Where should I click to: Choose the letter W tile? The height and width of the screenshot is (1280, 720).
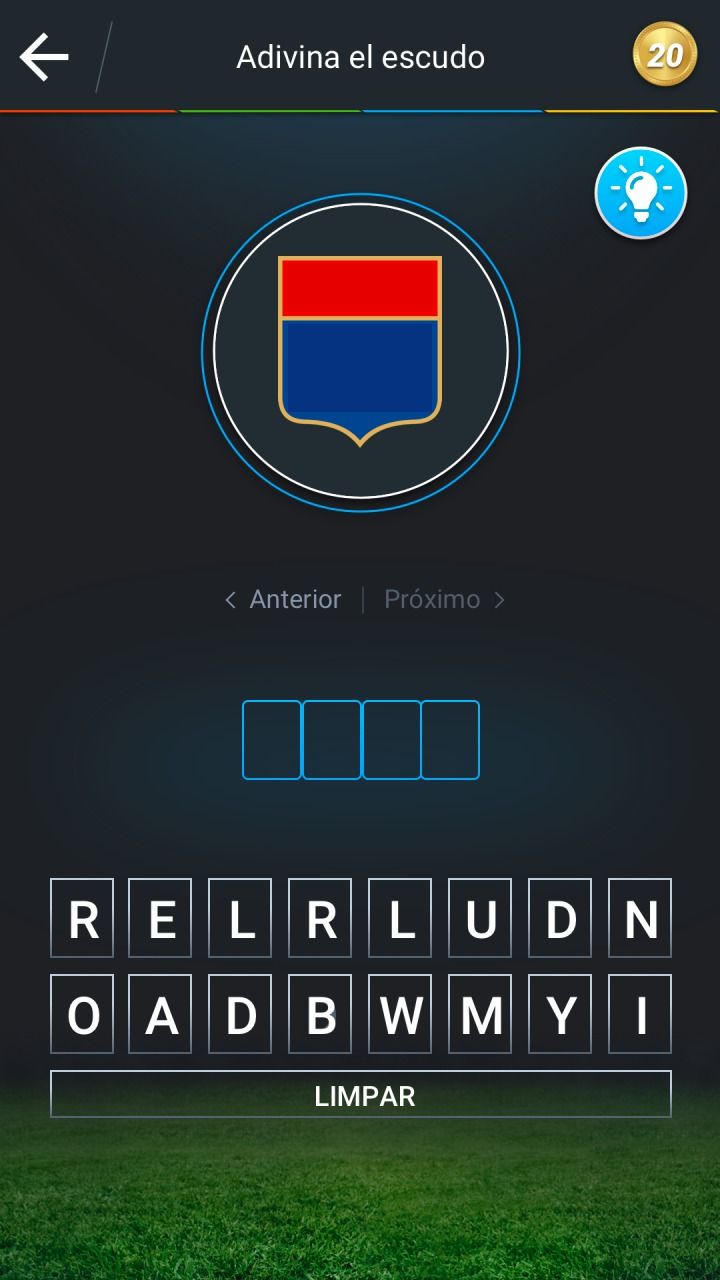[400, 1014]
